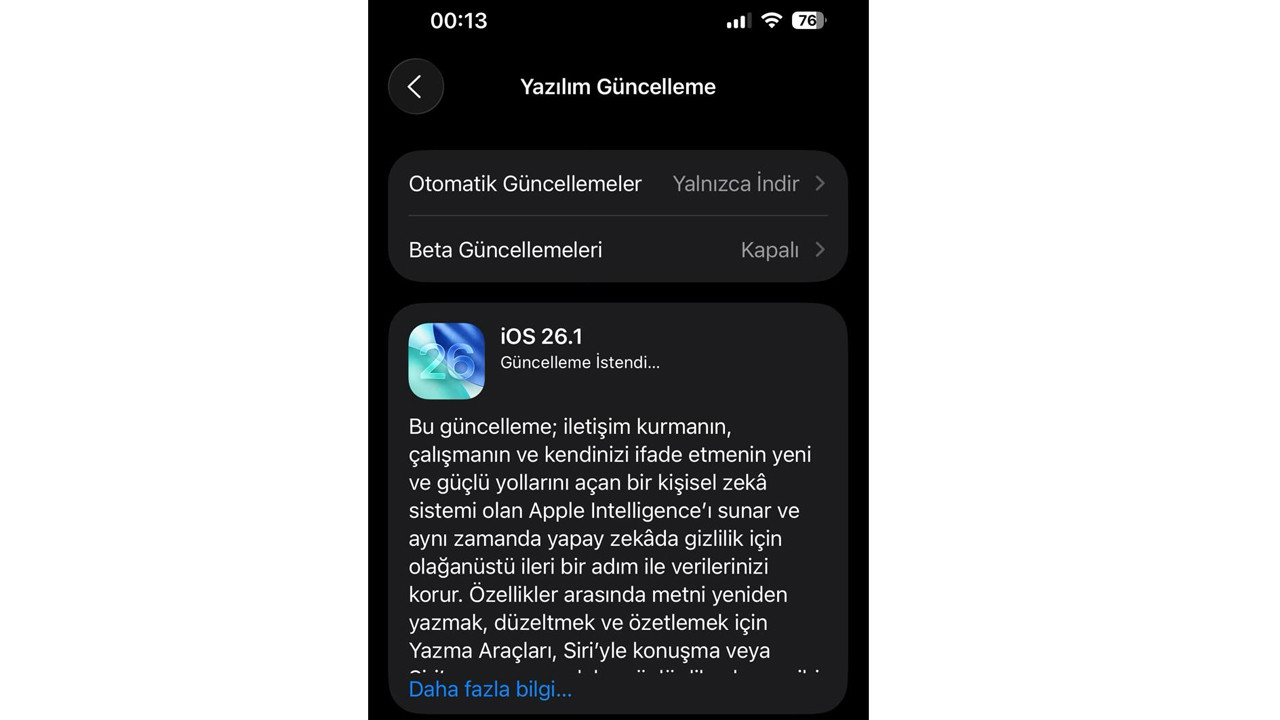
Task: Go back from Yazılım Güncelleme
Action: [415, 87]
